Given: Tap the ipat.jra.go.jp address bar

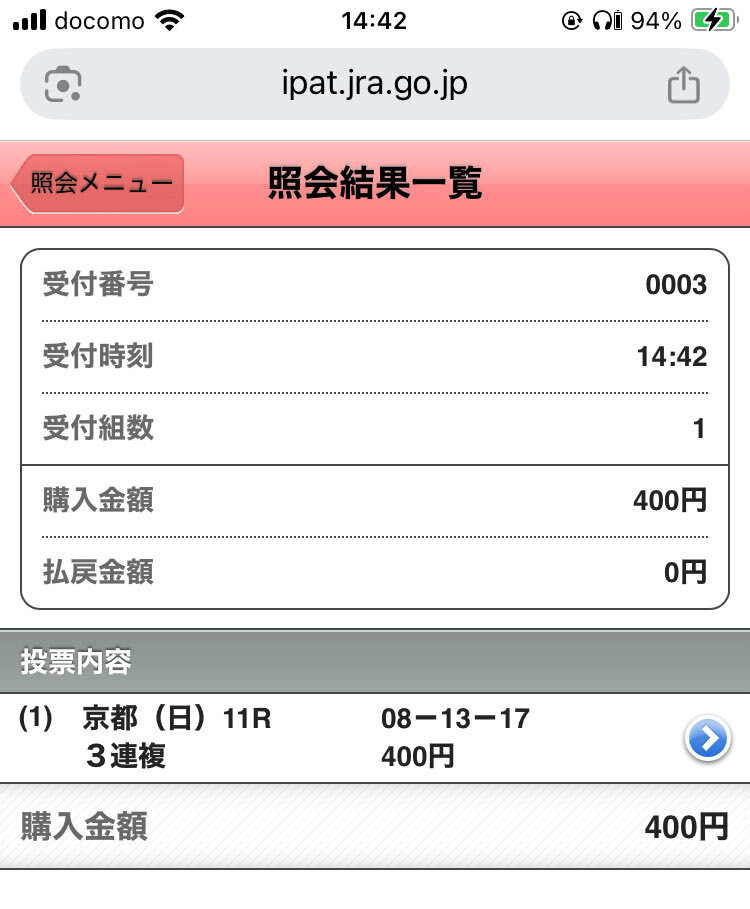Looking at the screenshot, I should coord(374,85).
